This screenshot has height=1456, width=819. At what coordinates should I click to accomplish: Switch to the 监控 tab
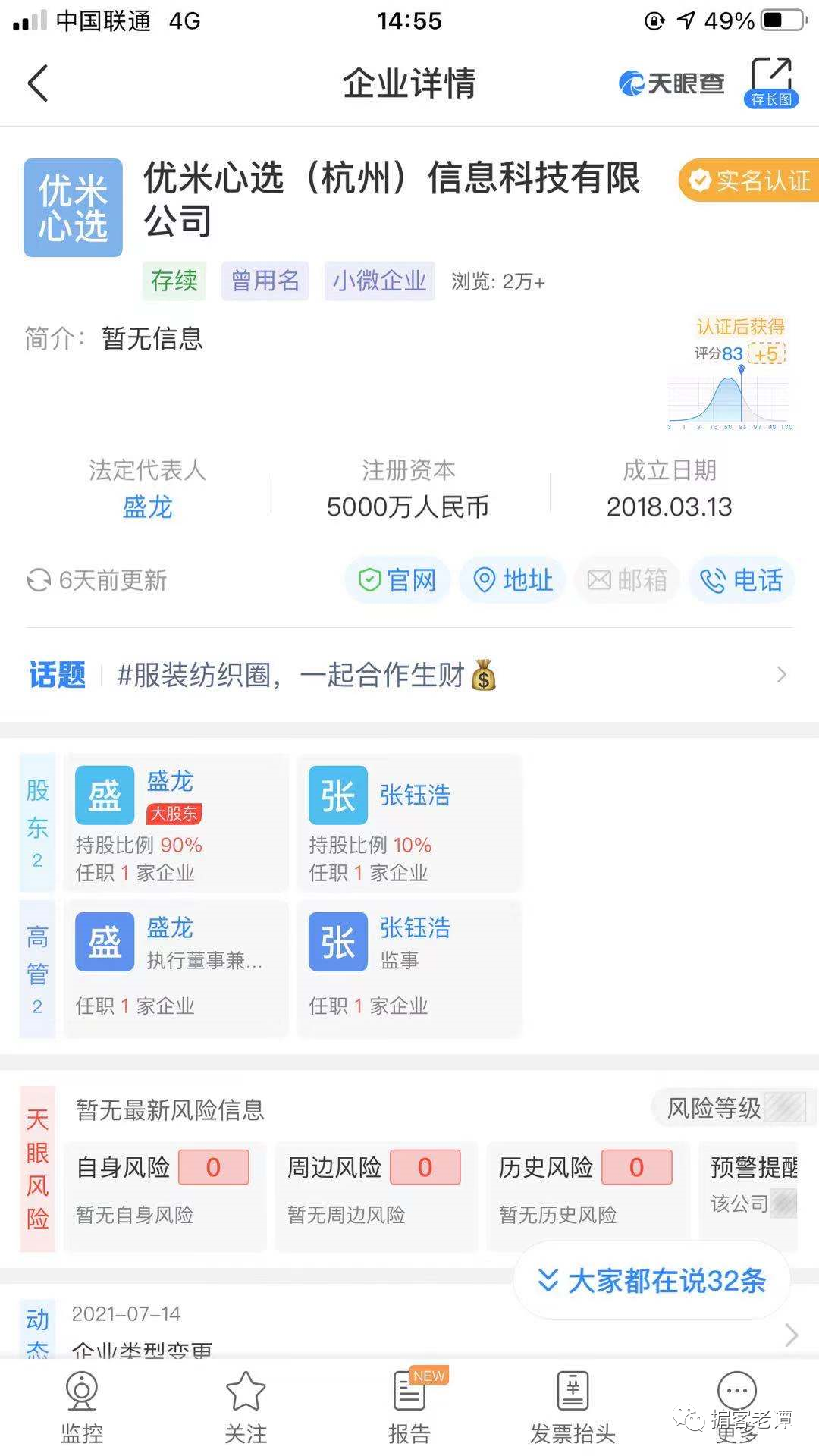[82, 1407]
